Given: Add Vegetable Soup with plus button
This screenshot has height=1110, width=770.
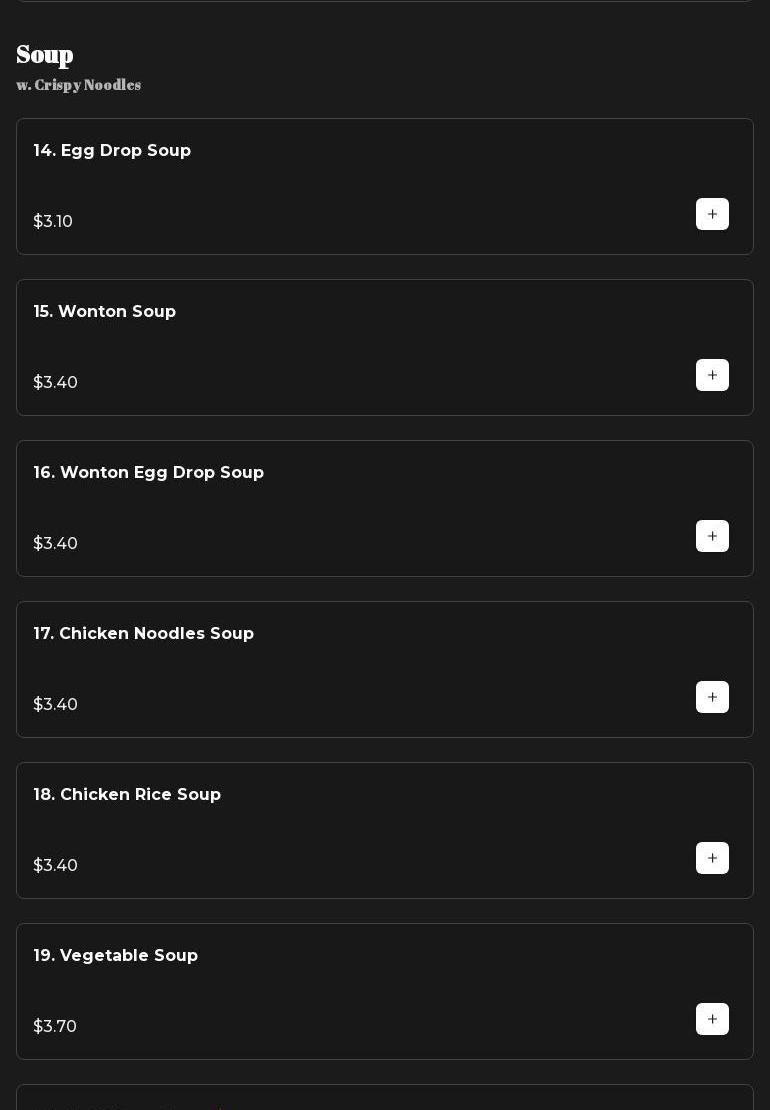Looking at the screenshot, I should point(712,1019).
